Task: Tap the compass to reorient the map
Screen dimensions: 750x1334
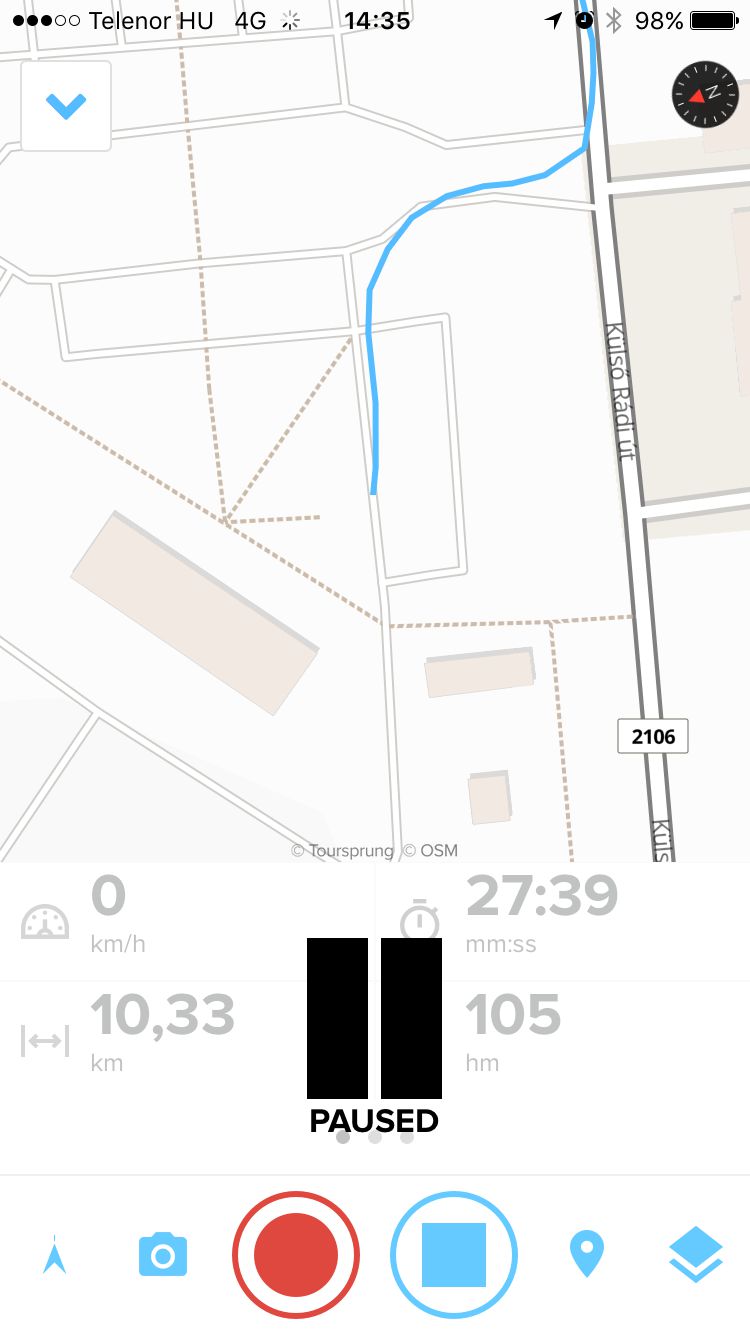Action: point(703,94)
